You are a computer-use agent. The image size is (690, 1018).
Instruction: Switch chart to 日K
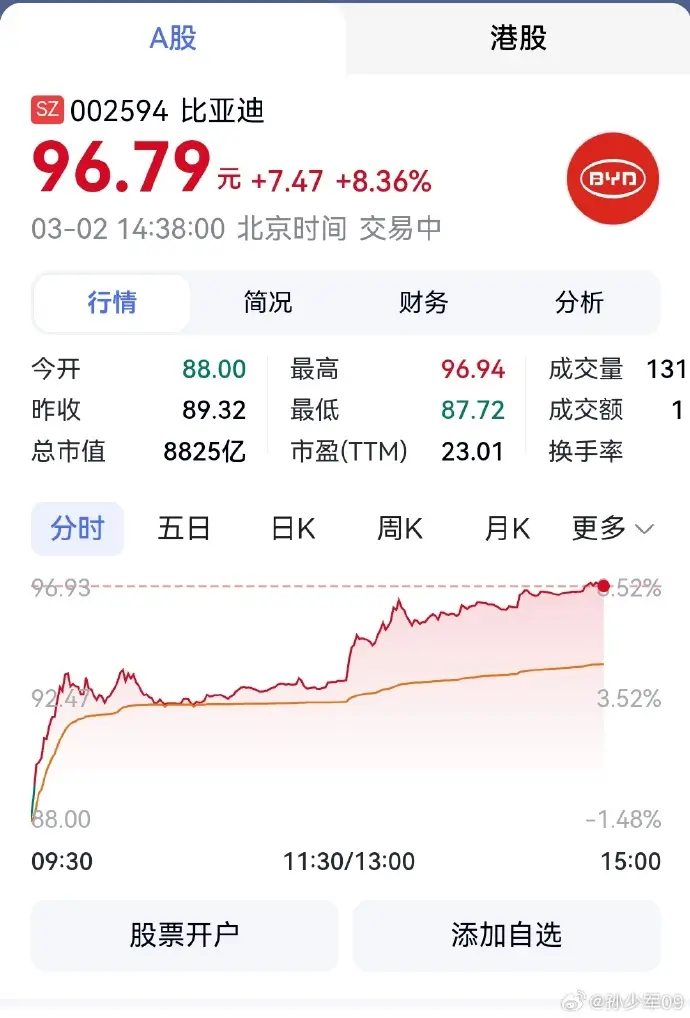(x=293, y=528)
